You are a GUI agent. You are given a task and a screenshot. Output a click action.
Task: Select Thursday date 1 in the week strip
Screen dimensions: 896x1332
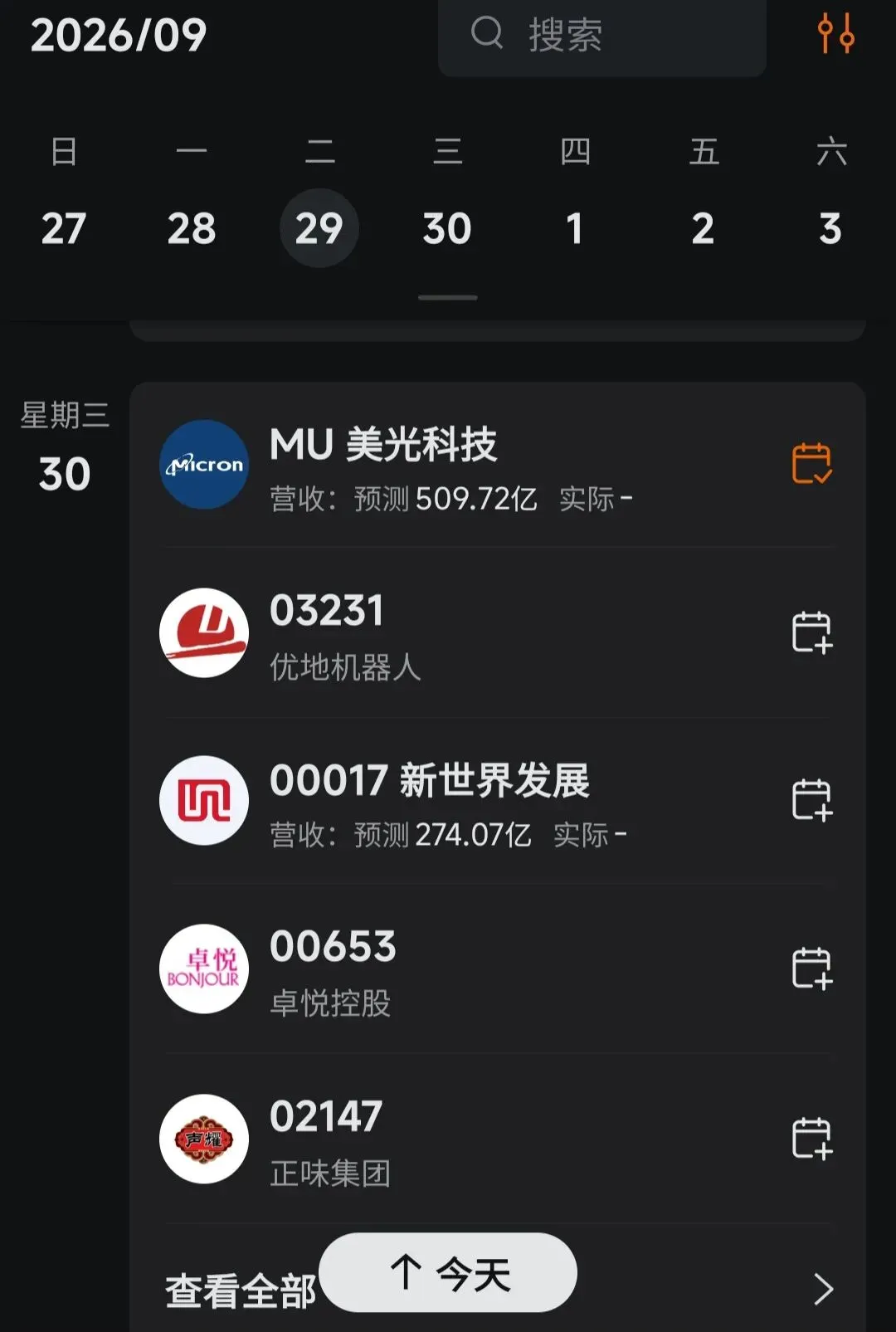pyautogui.click(x=575, y=228)
